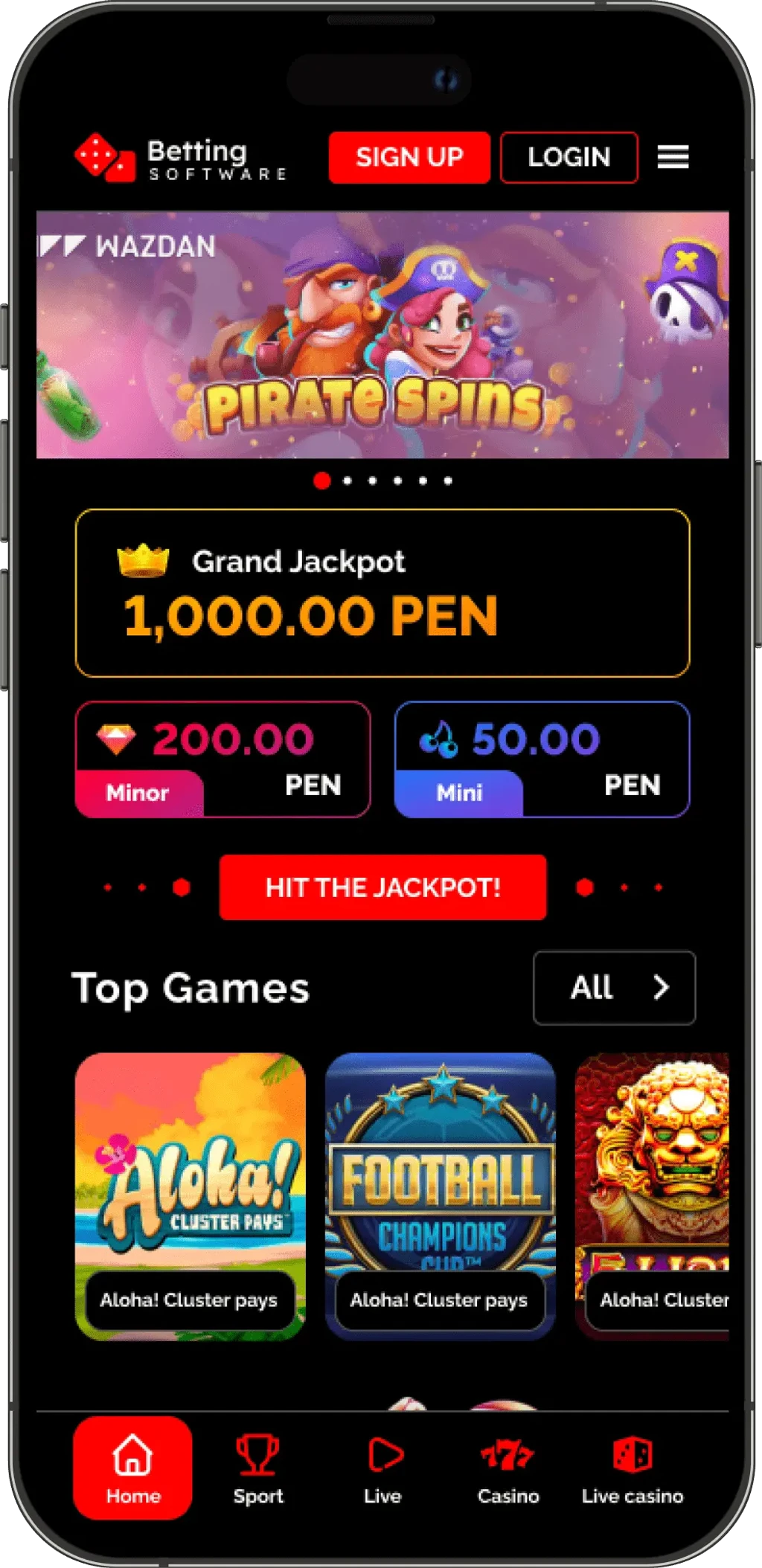View all Top Games

pyautogui.click(x=614, y=988)
